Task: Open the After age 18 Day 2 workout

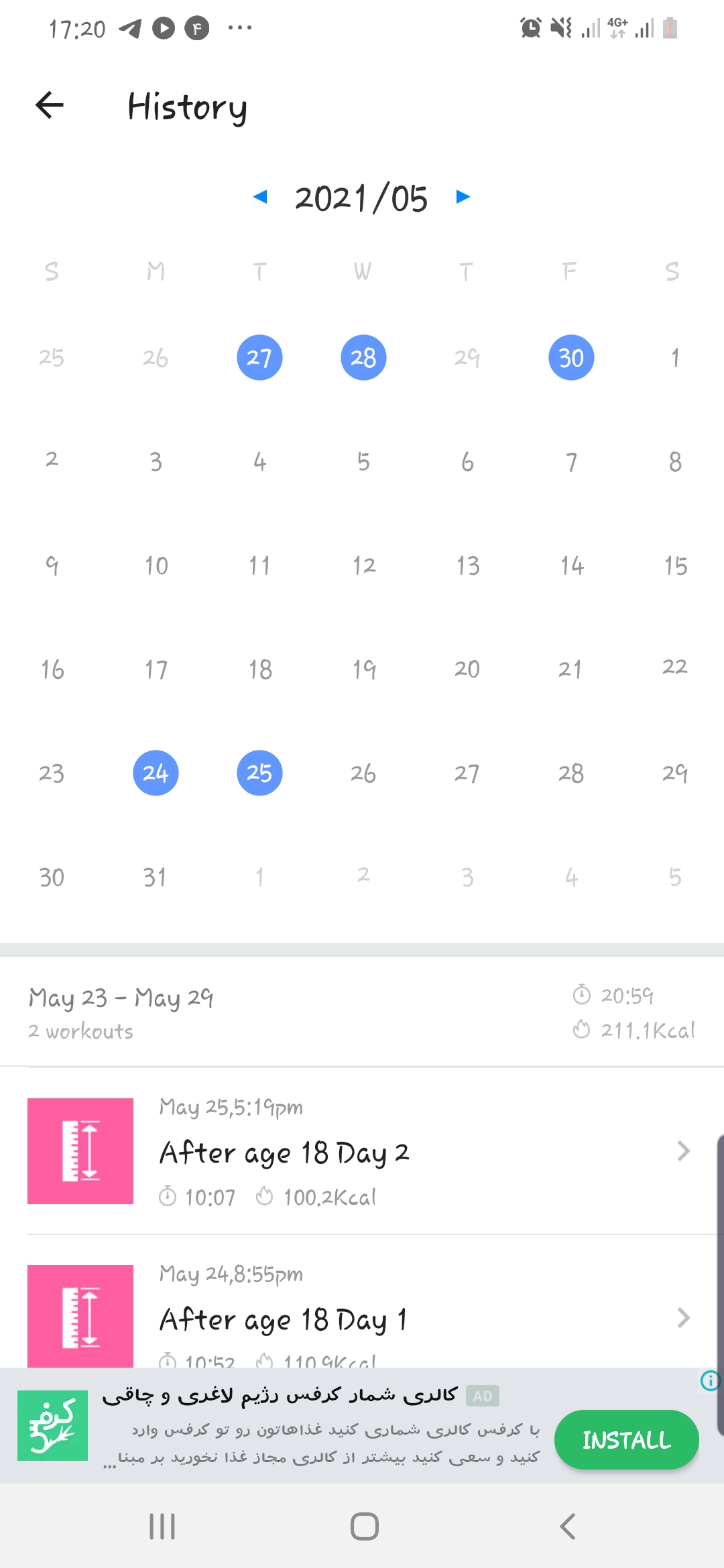Action: click(x=362, y=1151)
